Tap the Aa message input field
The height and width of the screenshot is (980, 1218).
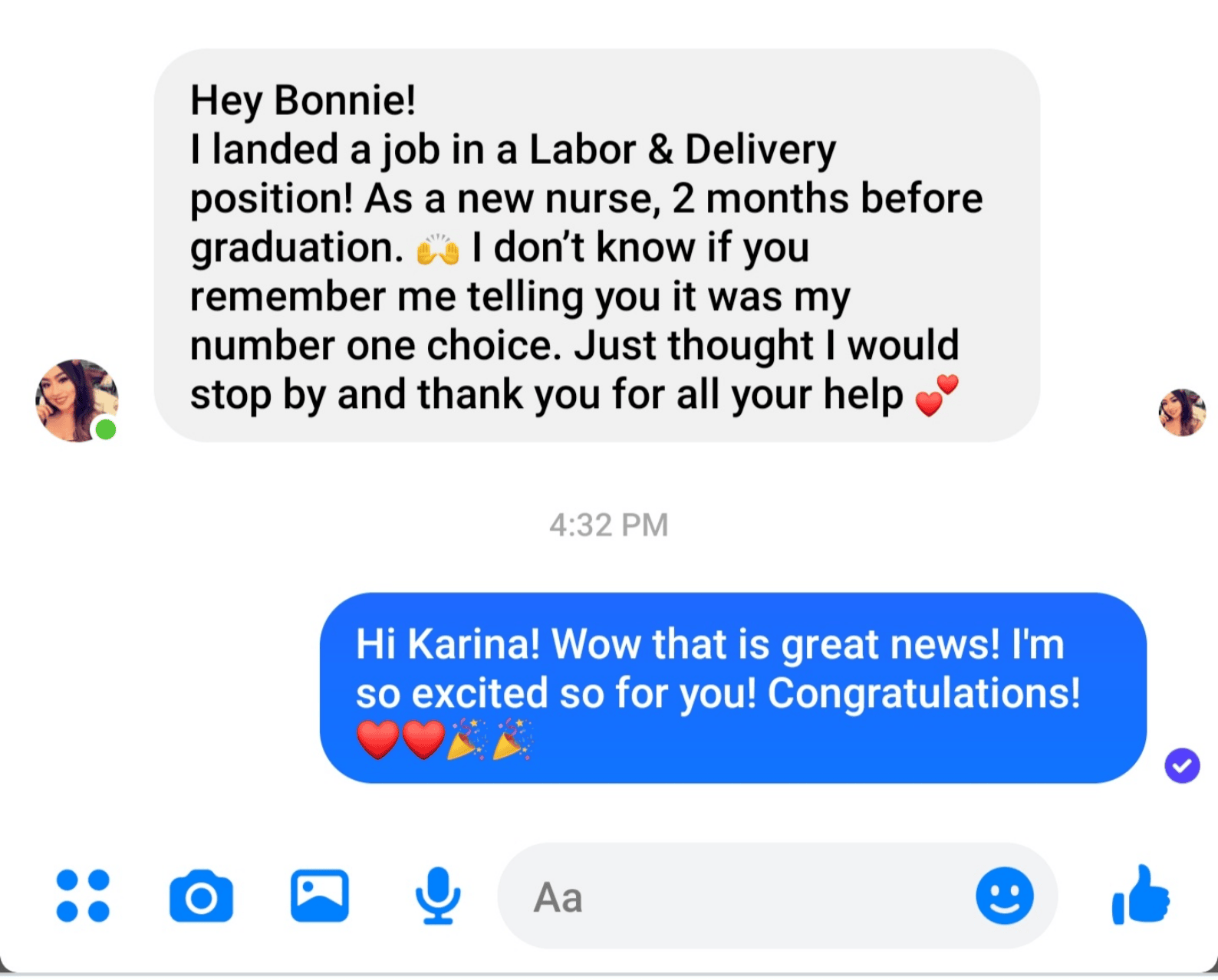click(x=729, y=896)
